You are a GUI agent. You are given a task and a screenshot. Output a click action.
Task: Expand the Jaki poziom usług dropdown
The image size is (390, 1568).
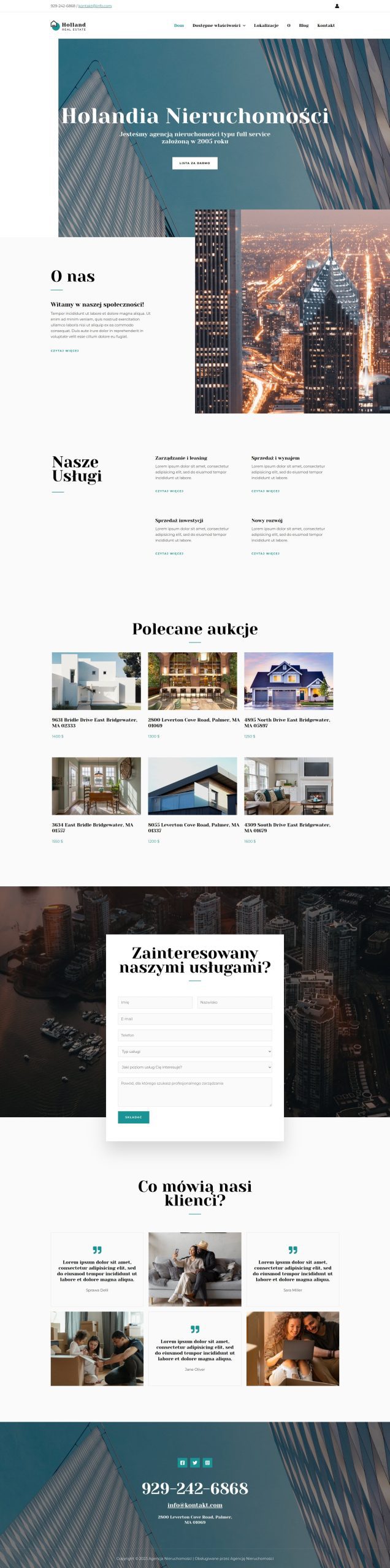[x=194, y=1067]
